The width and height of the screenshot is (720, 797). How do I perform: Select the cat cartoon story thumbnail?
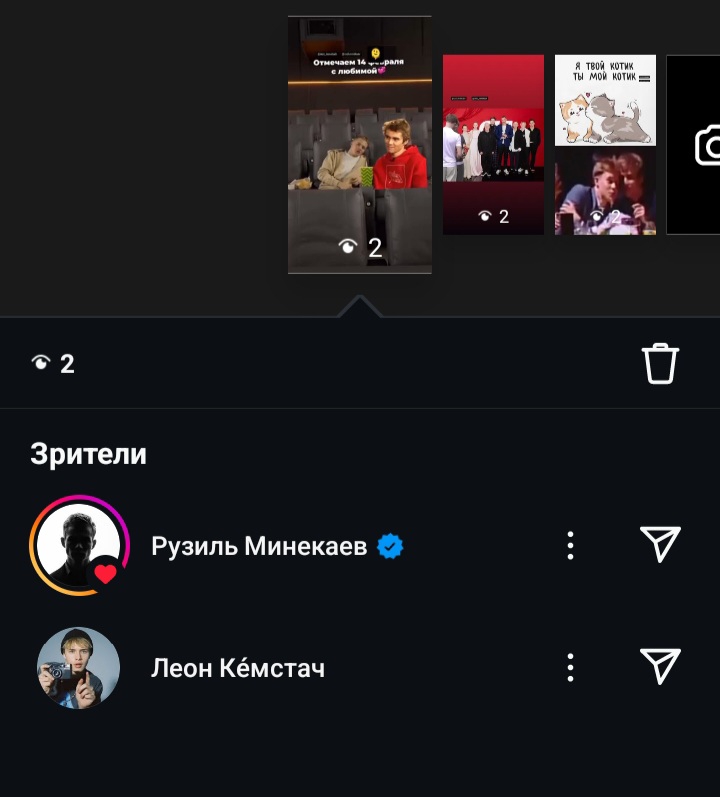coord(605,145)
